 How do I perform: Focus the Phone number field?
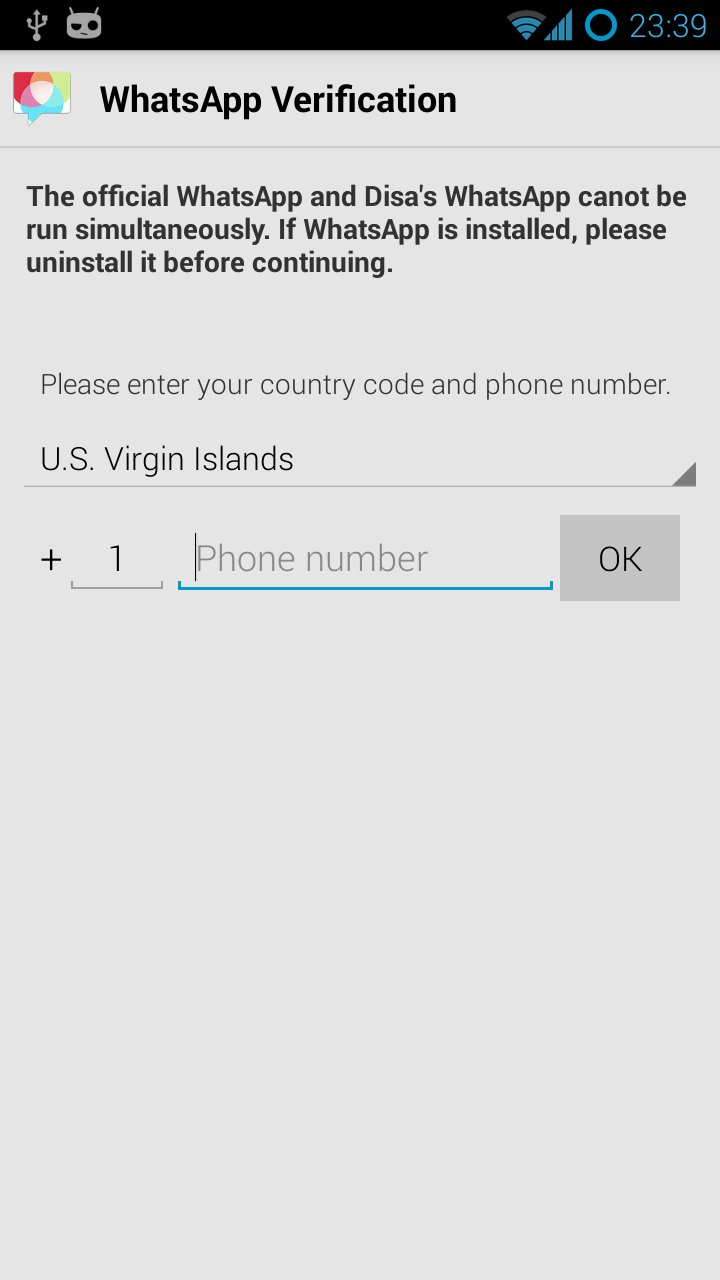click(365, 558)
